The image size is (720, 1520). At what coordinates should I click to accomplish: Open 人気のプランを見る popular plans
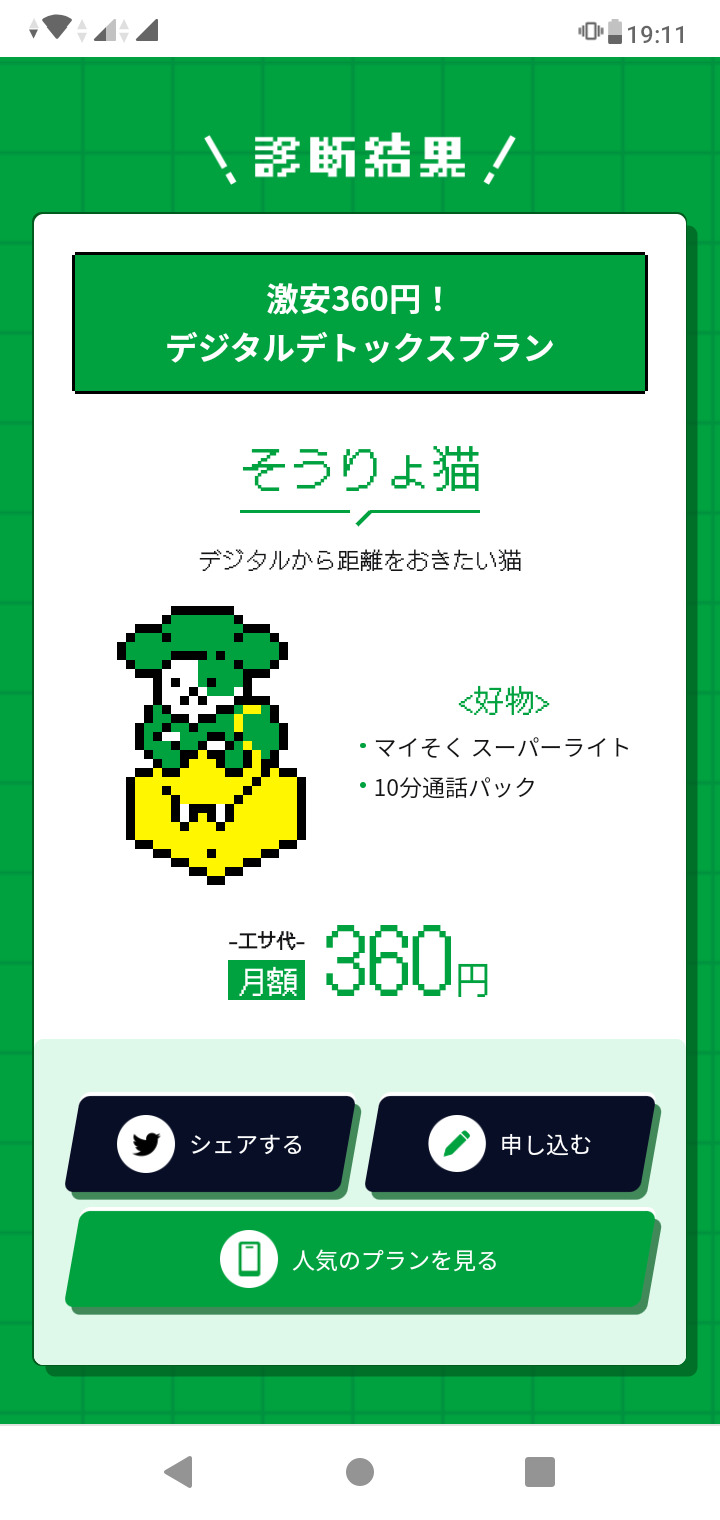(x=360, y=1259)
